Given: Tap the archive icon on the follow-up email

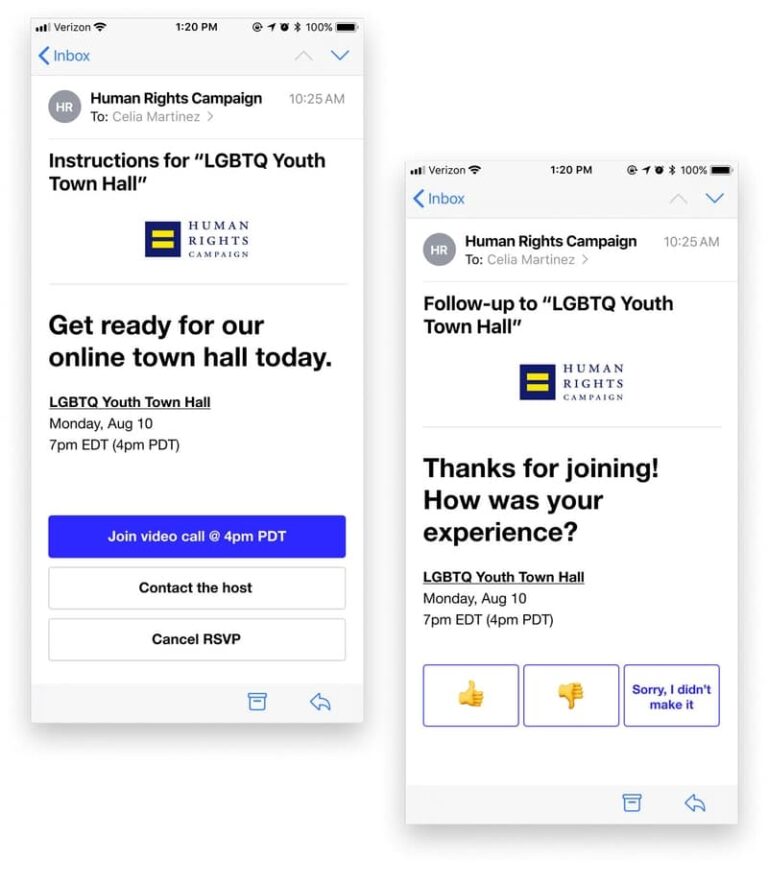Looking at the screenshot, I should click(632, 802).
